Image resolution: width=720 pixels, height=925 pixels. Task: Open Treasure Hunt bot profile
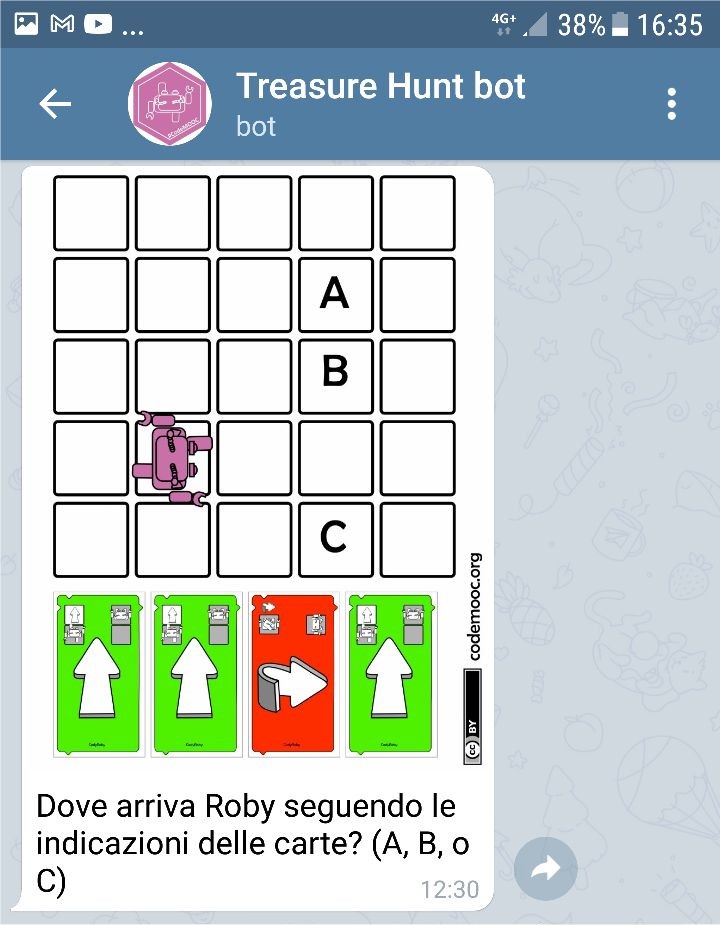(380, 103)
